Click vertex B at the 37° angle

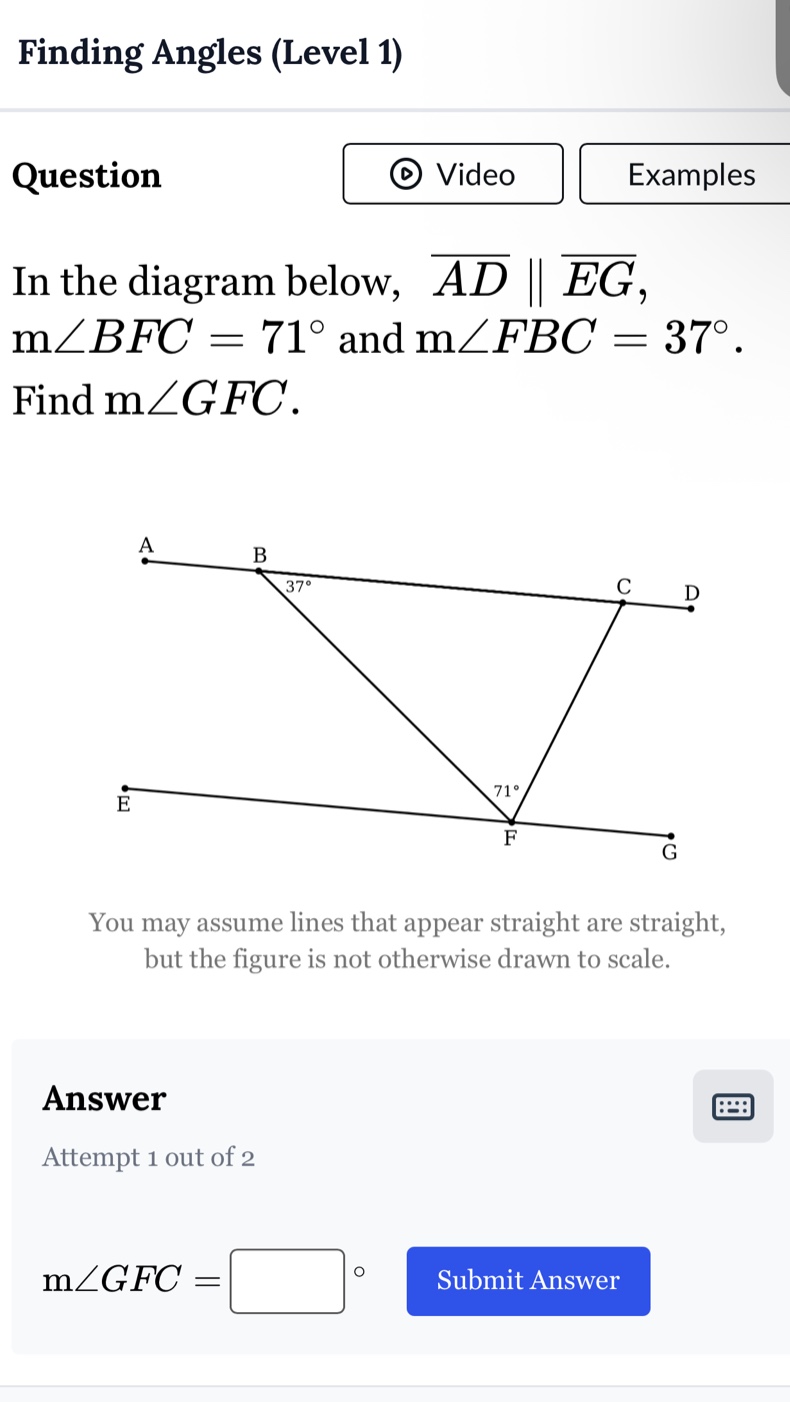tap(260, 571)
